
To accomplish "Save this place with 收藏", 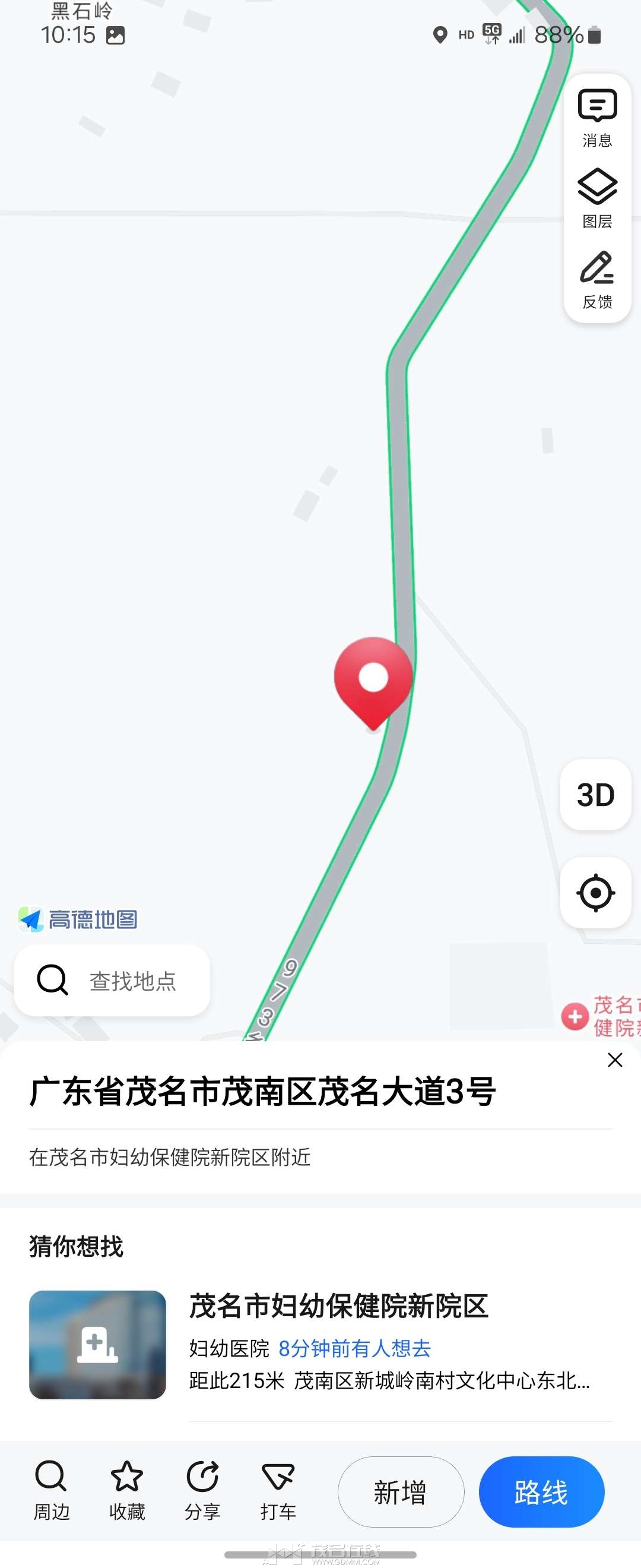I will (126, 1490).
